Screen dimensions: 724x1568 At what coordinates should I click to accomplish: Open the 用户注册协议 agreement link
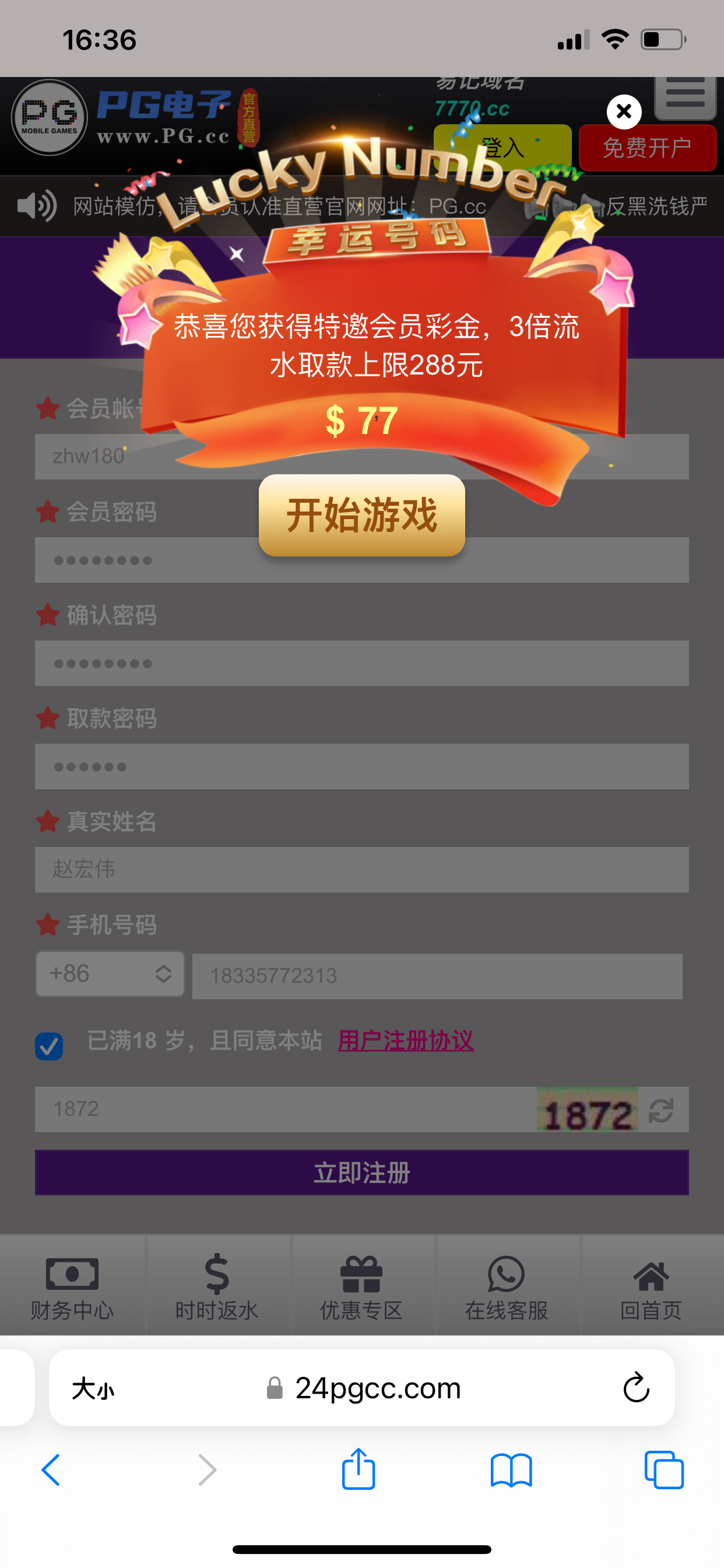pos(406,1041)
